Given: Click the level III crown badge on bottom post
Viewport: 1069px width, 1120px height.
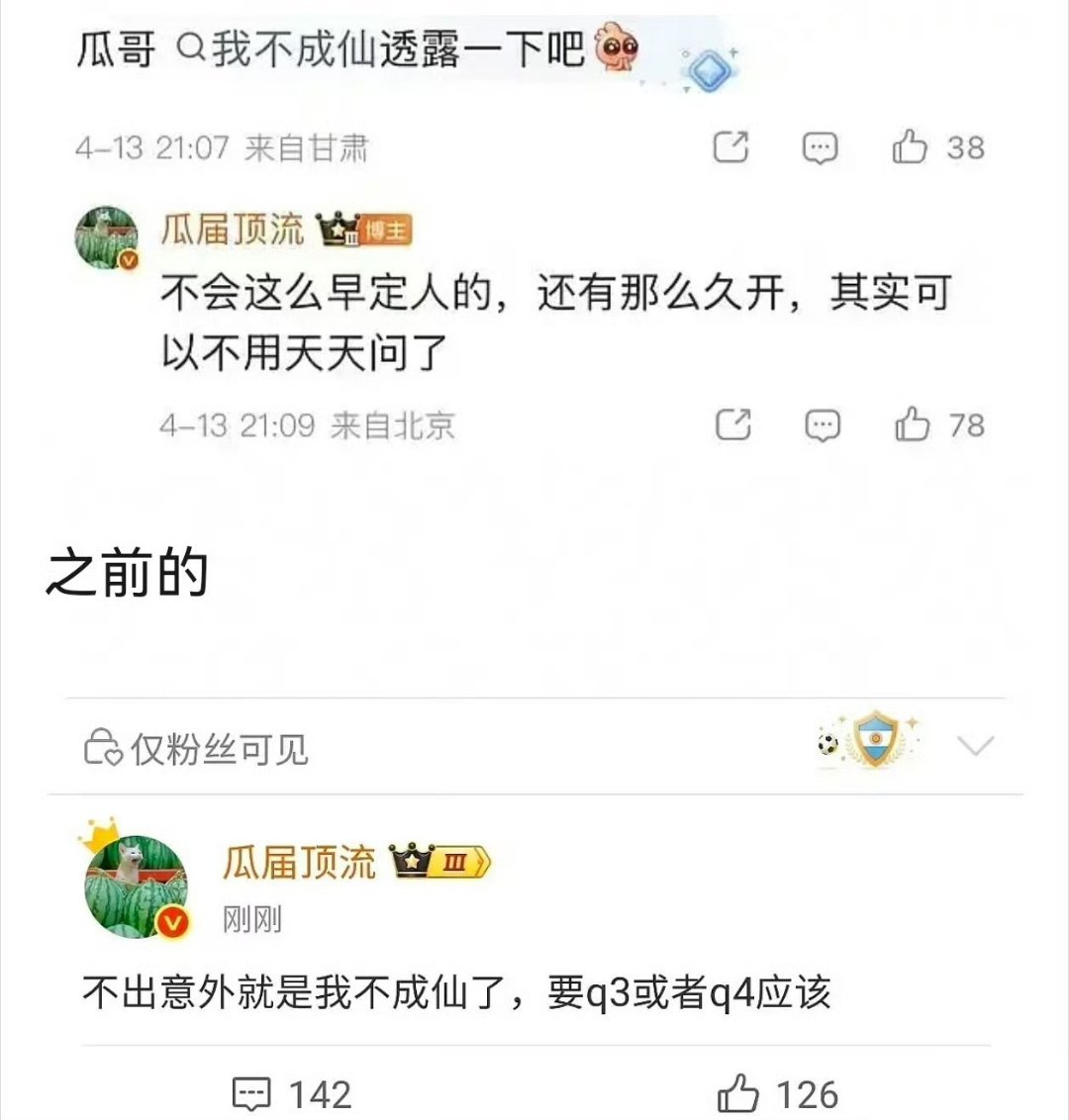Looking at the screenshot, I should (x=436, y=861).
